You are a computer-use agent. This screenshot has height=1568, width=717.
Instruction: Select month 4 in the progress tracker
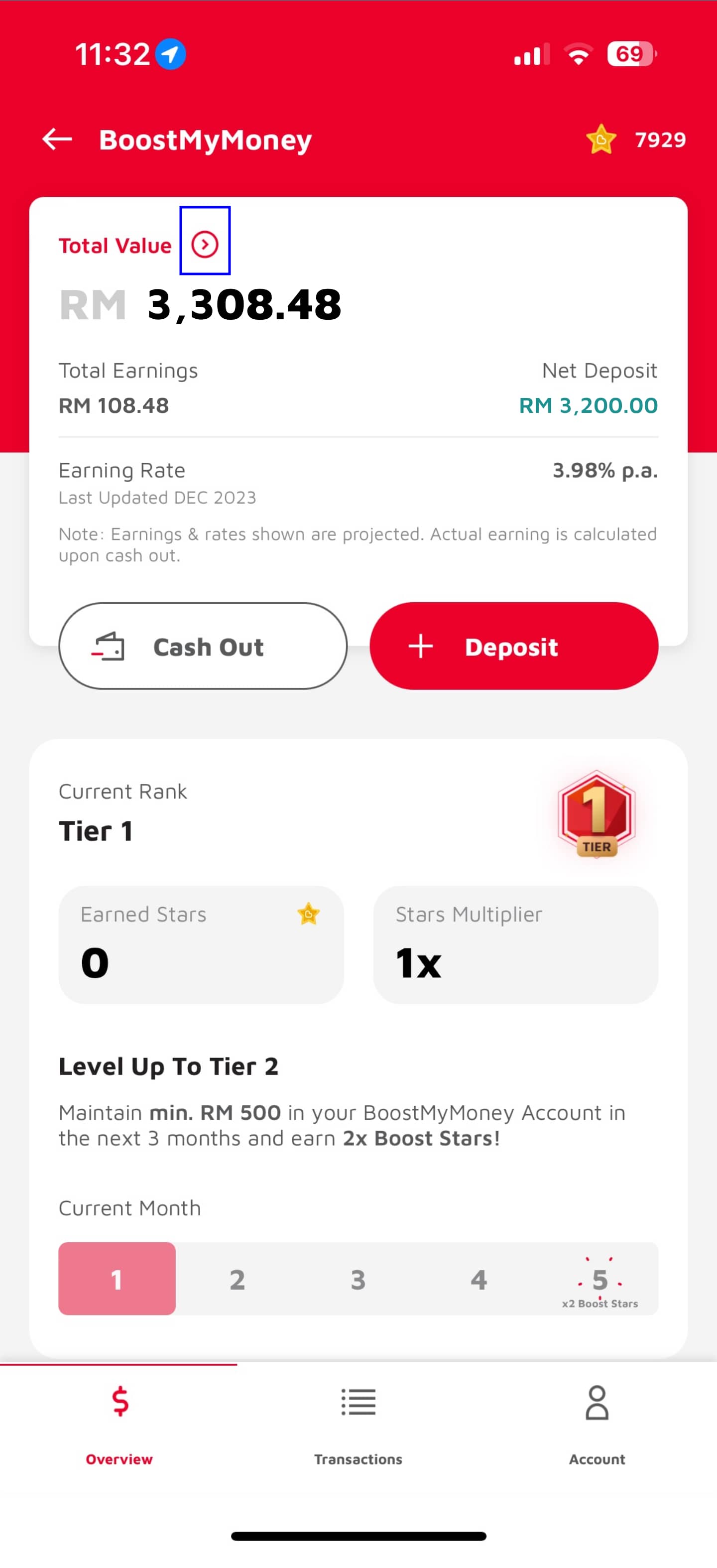pyautogui.click(x=479, y=1280)
